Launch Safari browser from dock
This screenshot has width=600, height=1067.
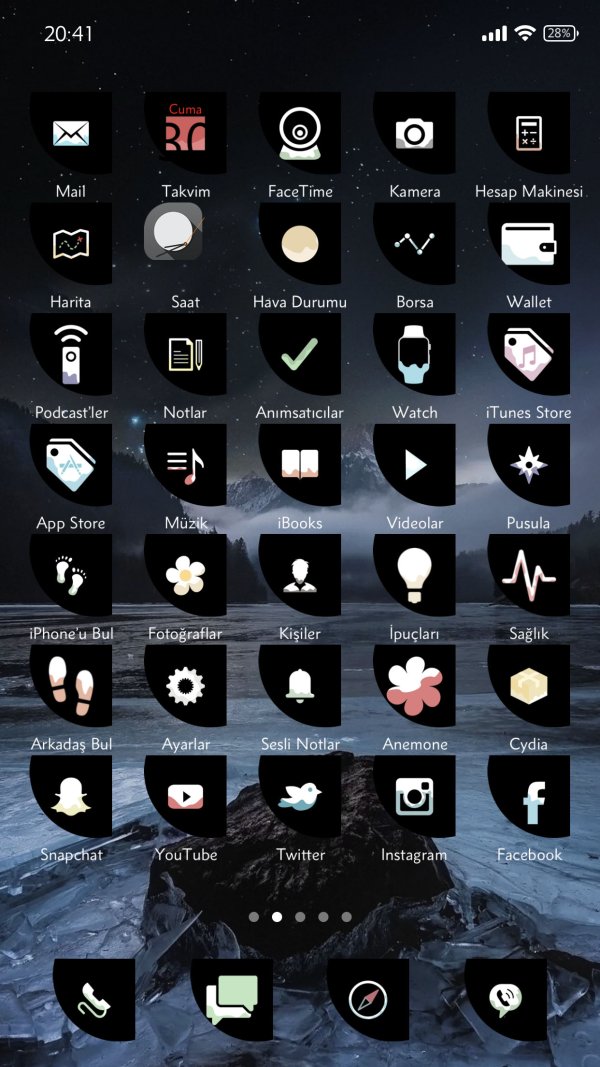coord(368,1000)
